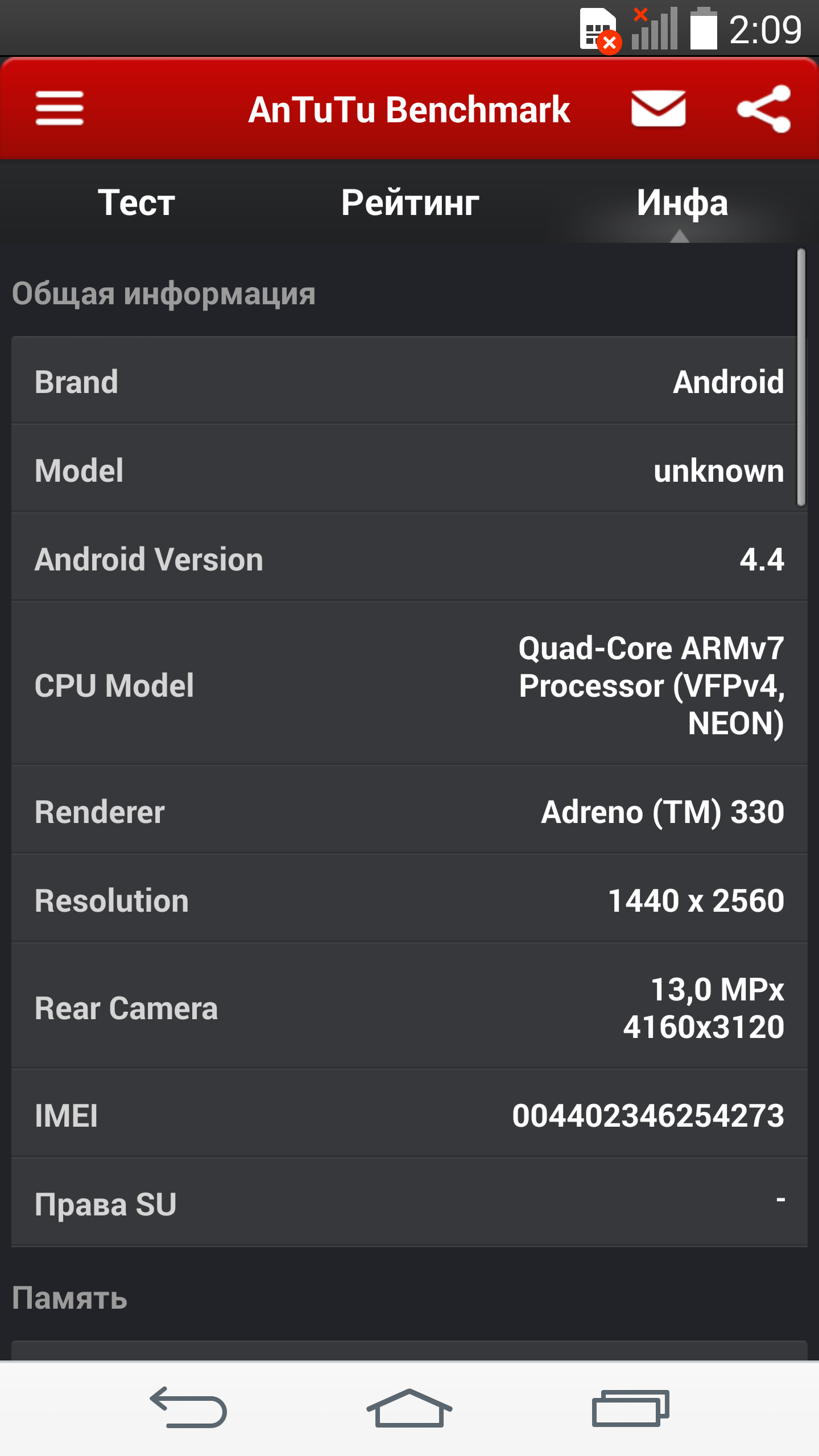Viewport: 819px width, 1456px height.
Task: Go back with system back button
Action: (188, 1407)
